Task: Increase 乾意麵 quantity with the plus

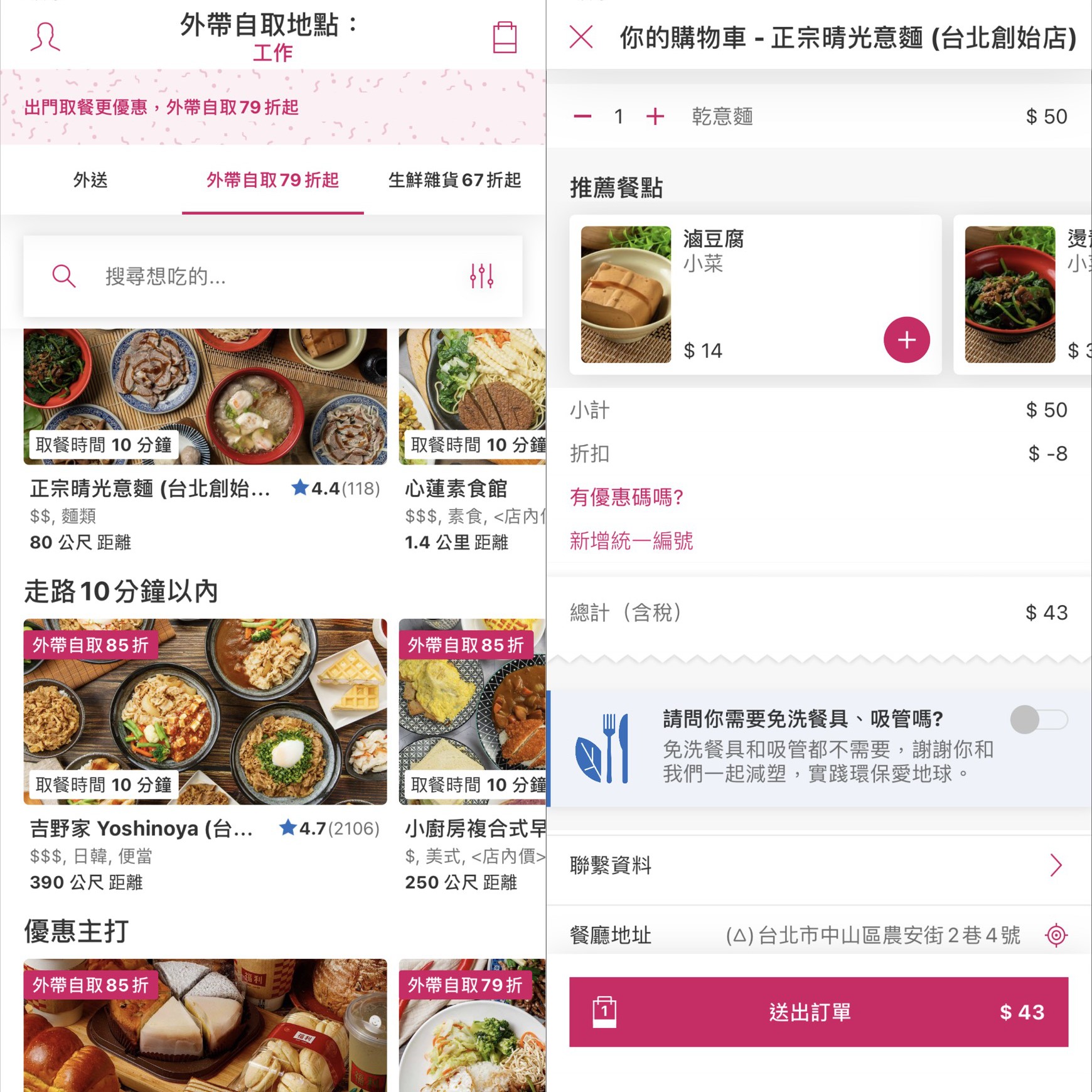Action: click(655, 116)
